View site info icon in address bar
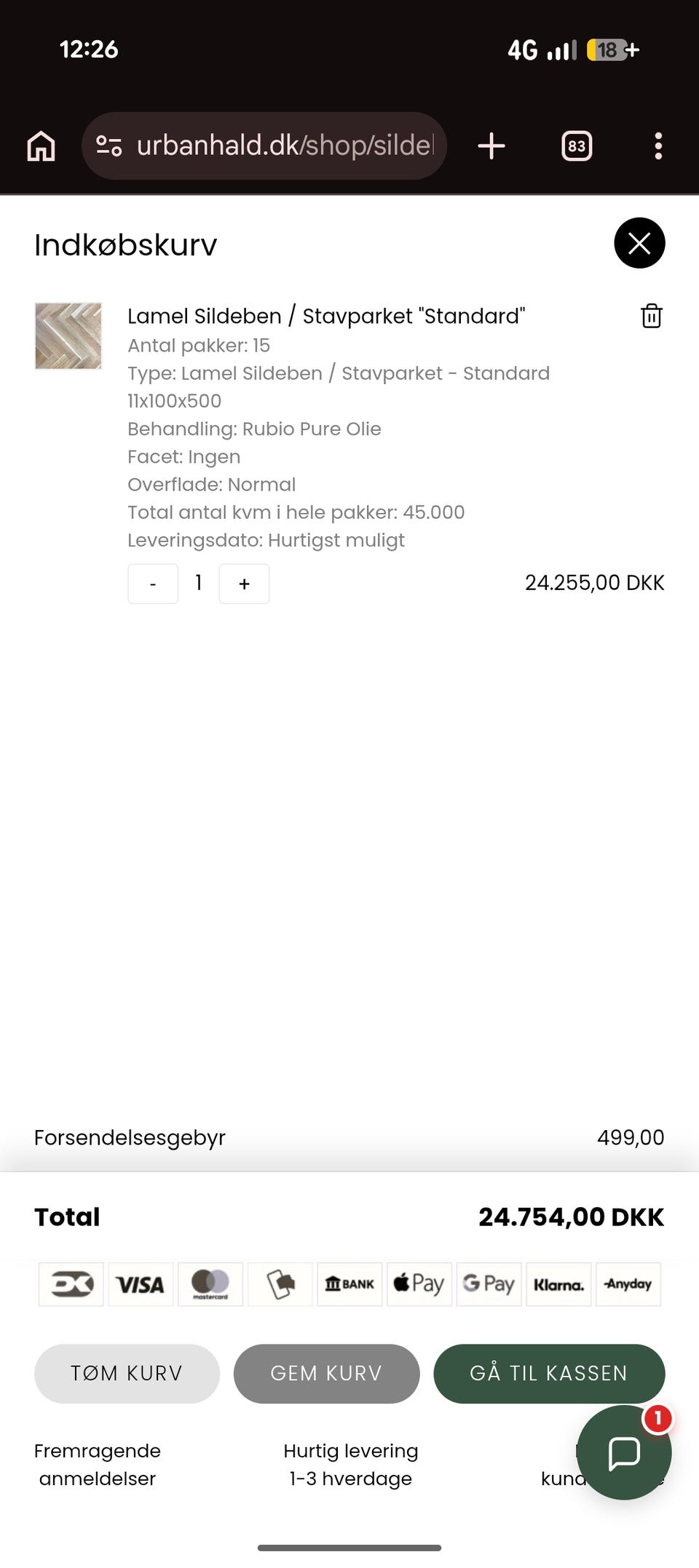Viewport: 699px width, 1568px height. point(109,146)
